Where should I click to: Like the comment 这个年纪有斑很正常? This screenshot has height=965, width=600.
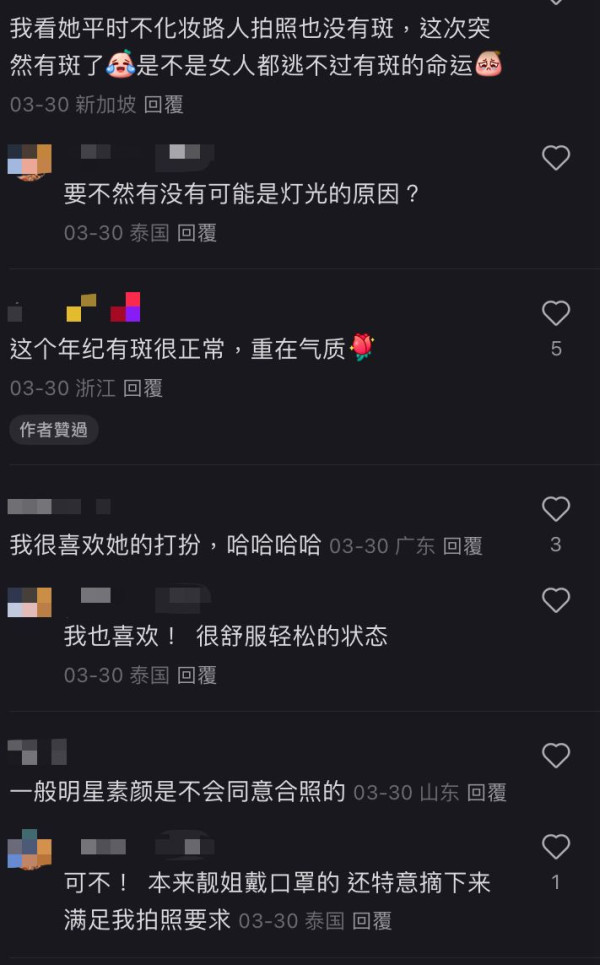tap(555, 314)
